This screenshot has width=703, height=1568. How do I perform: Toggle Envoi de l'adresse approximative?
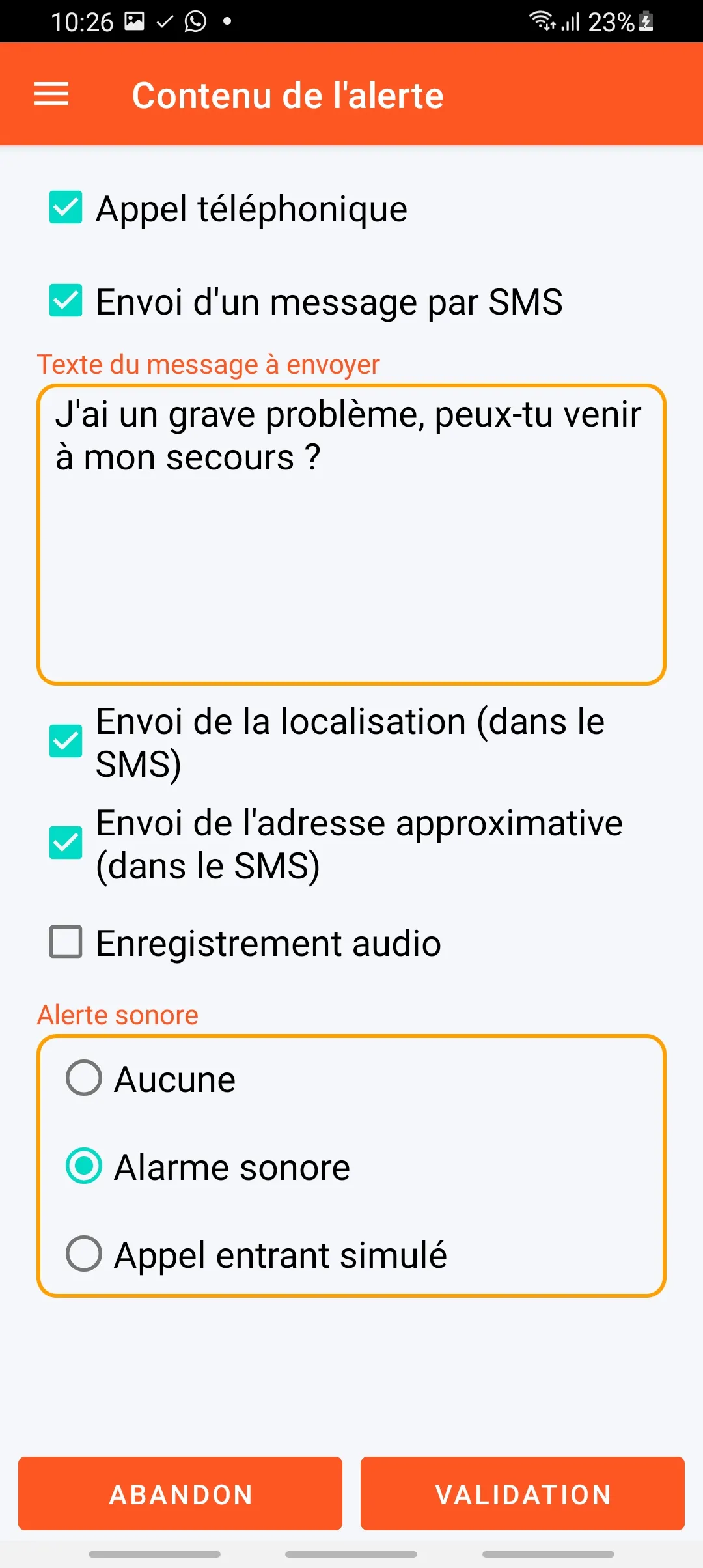tap(66, 843)
